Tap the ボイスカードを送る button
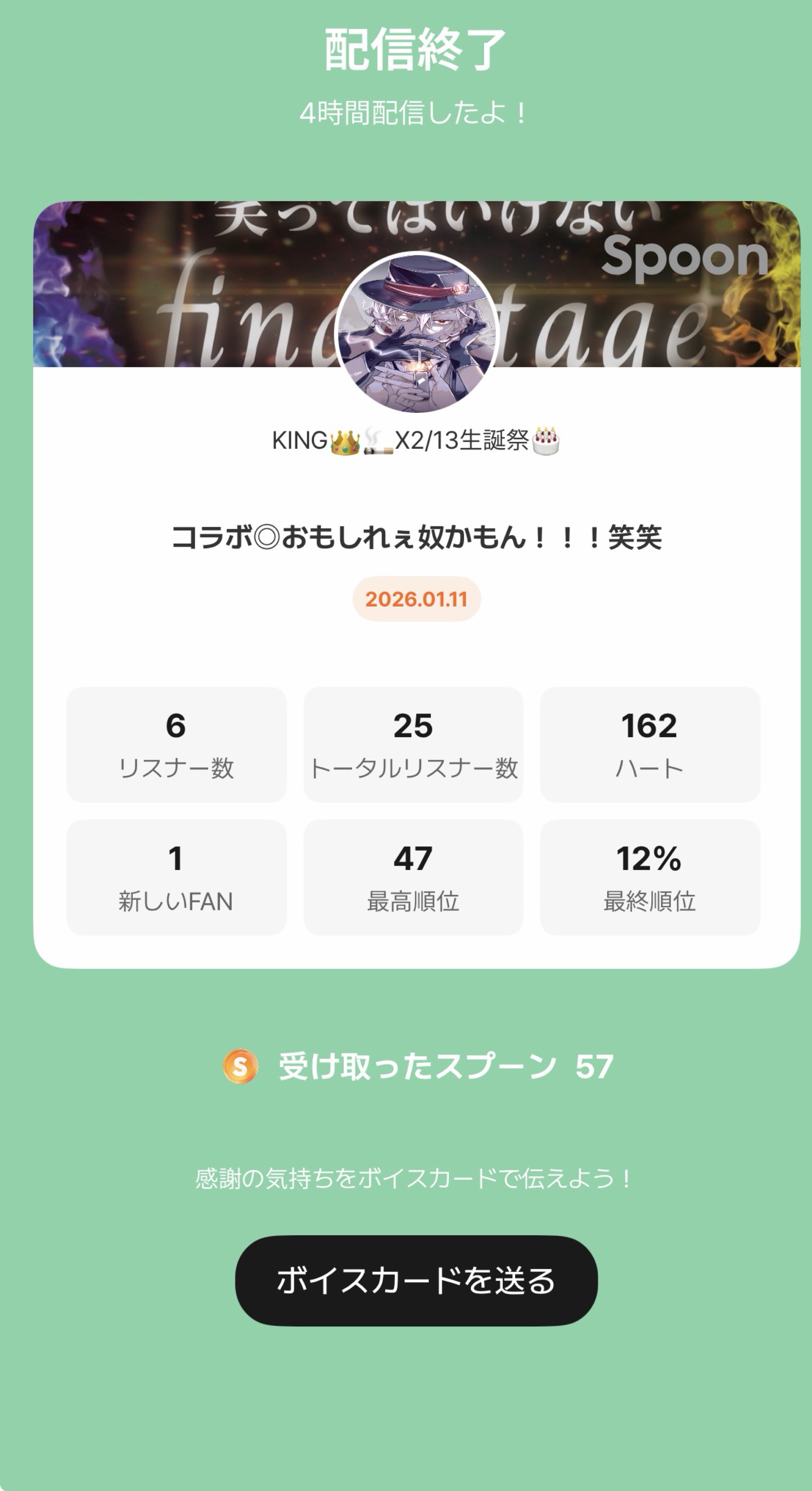This screenshot has width=812, height=1491. point(416,1280)
